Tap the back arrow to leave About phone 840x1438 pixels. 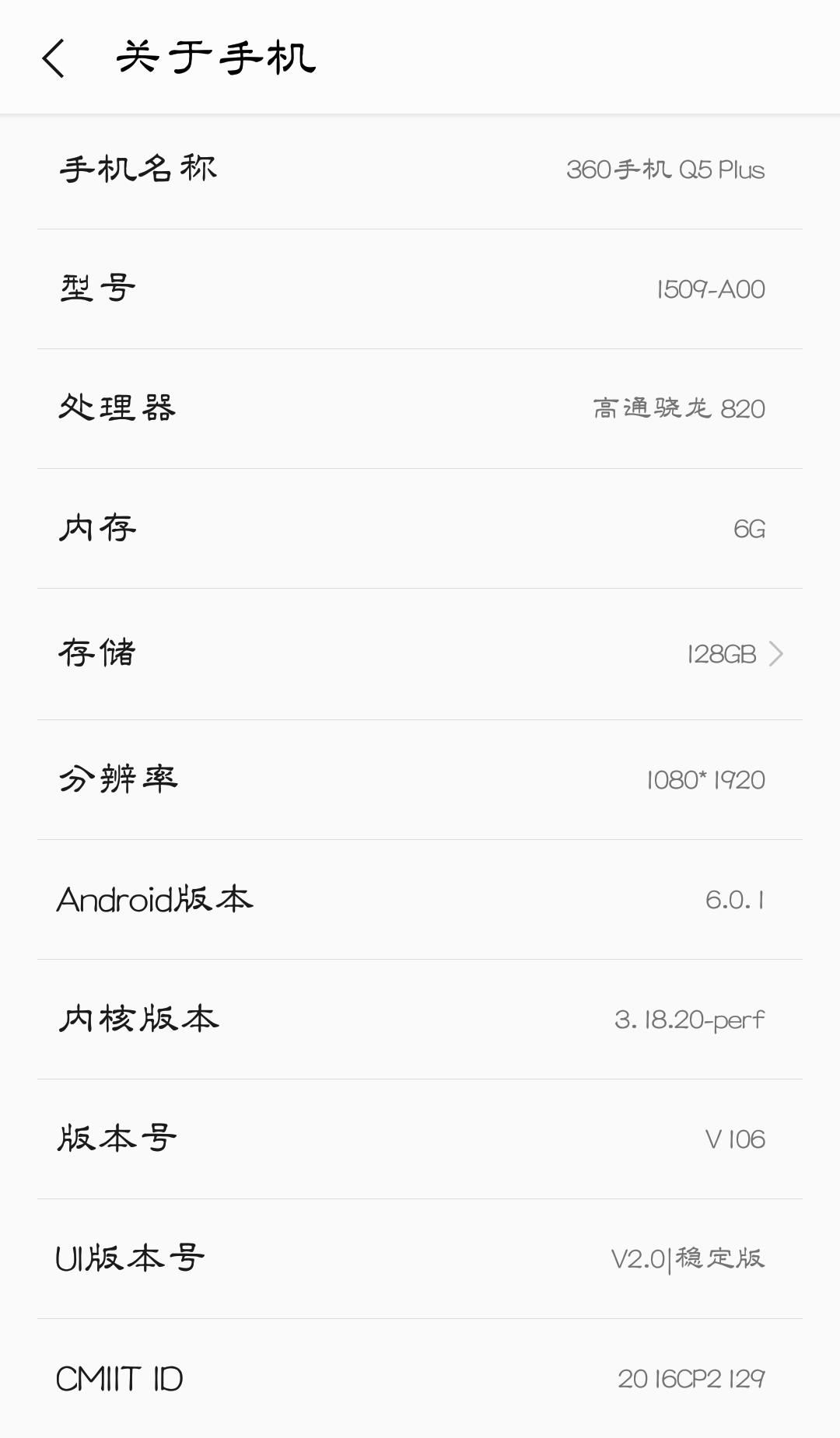53,58
